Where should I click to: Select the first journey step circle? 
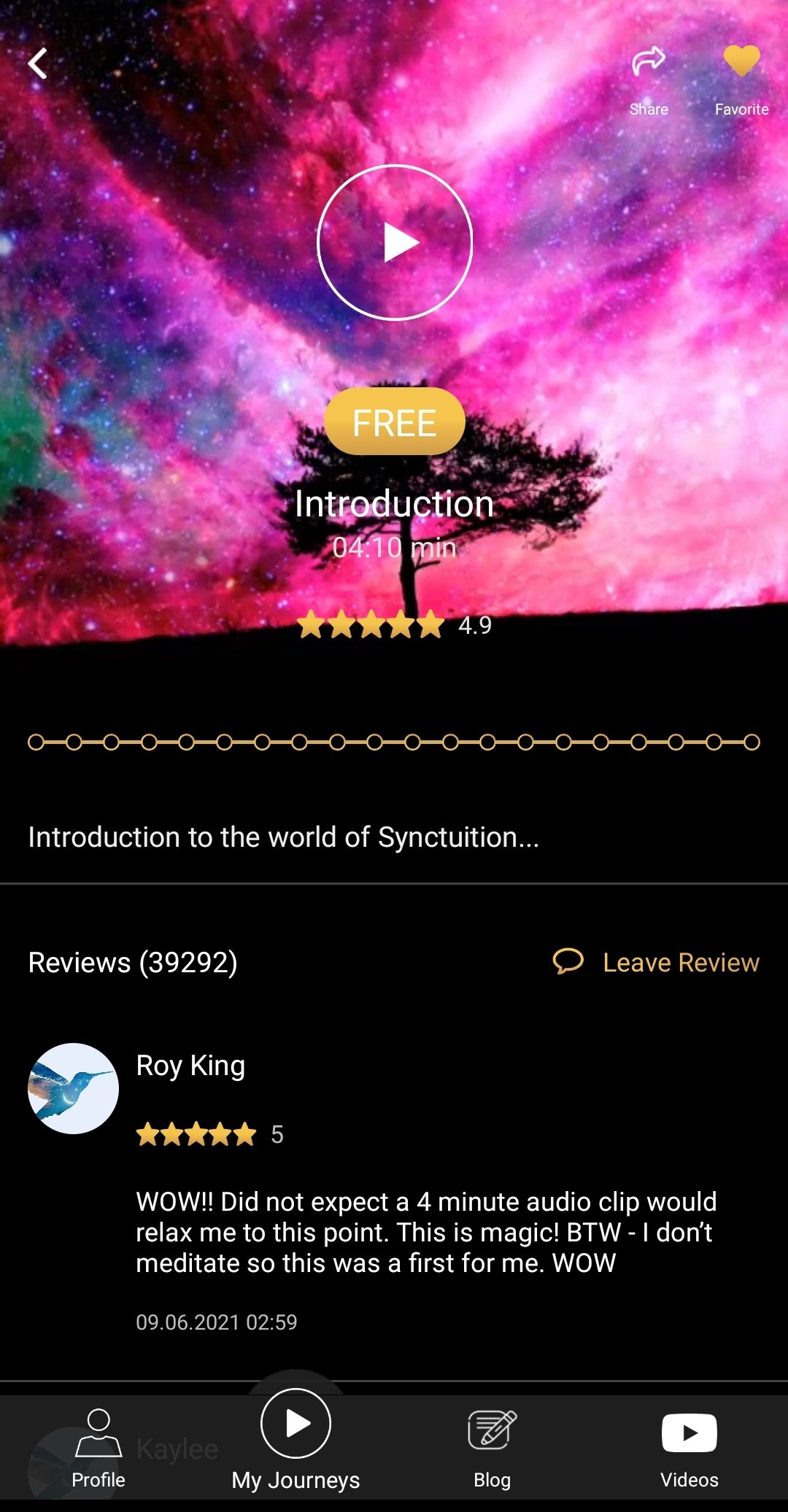click(36, 743)
